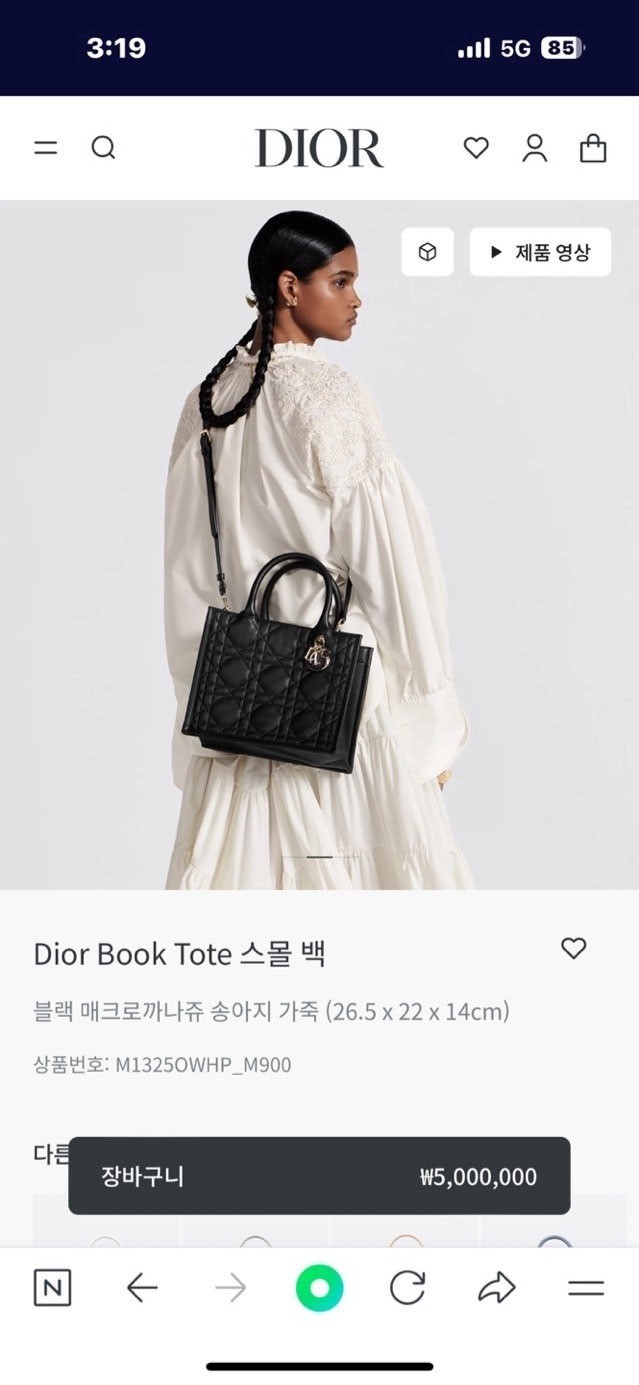This screenshot has height=1385, width=639.
Task: Open the account profile icon
Action: tap(535, 148)
